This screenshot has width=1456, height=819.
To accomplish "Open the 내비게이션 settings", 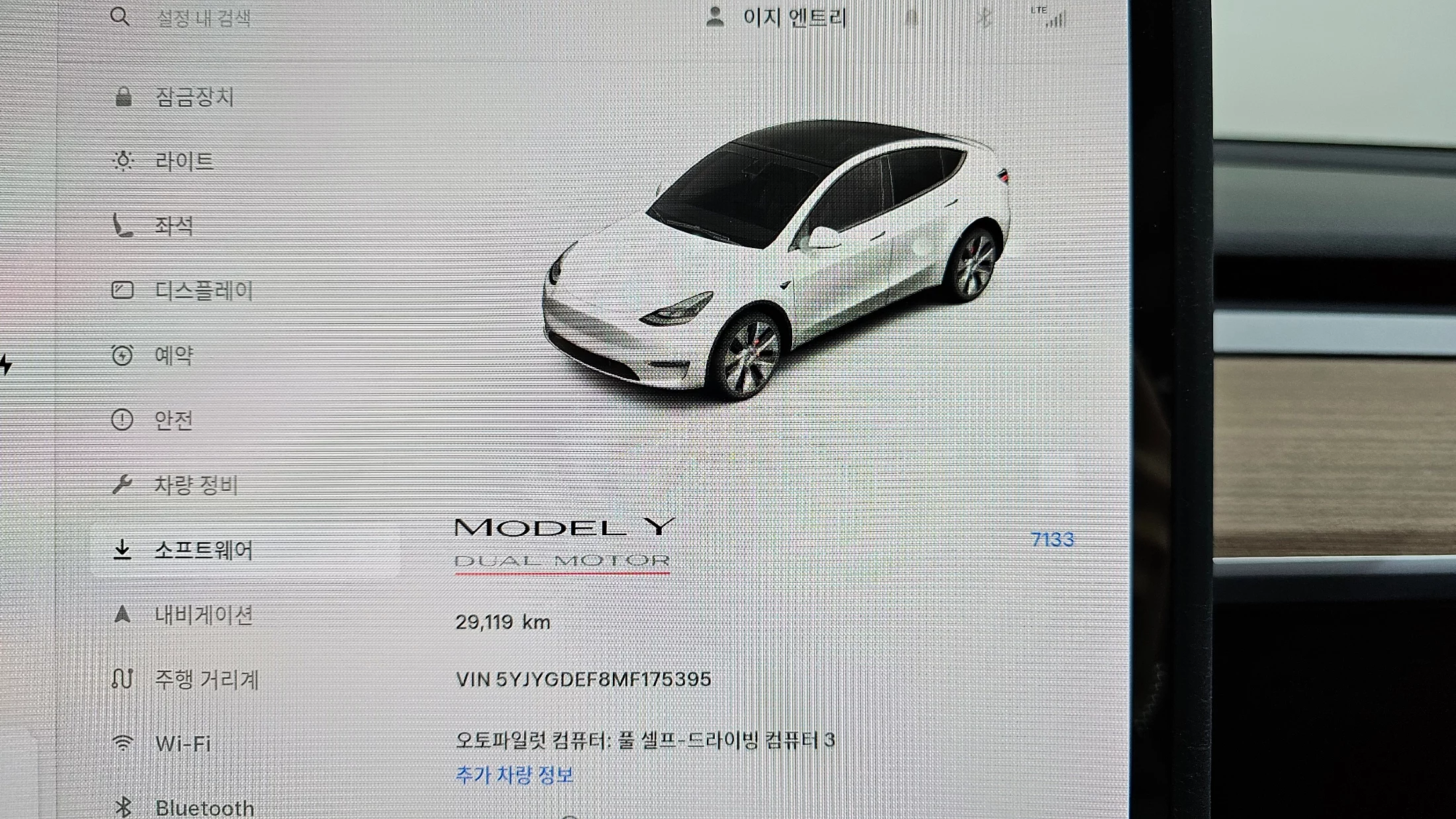I will 203,615.
